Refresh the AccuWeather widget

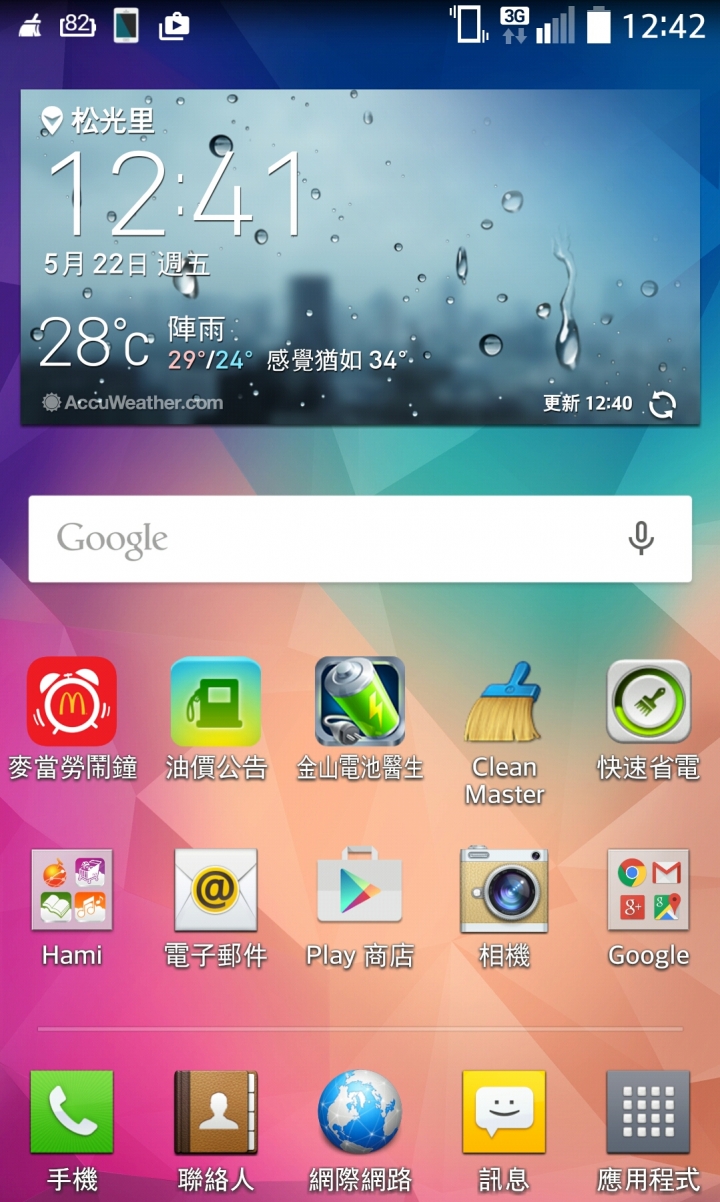662,404
